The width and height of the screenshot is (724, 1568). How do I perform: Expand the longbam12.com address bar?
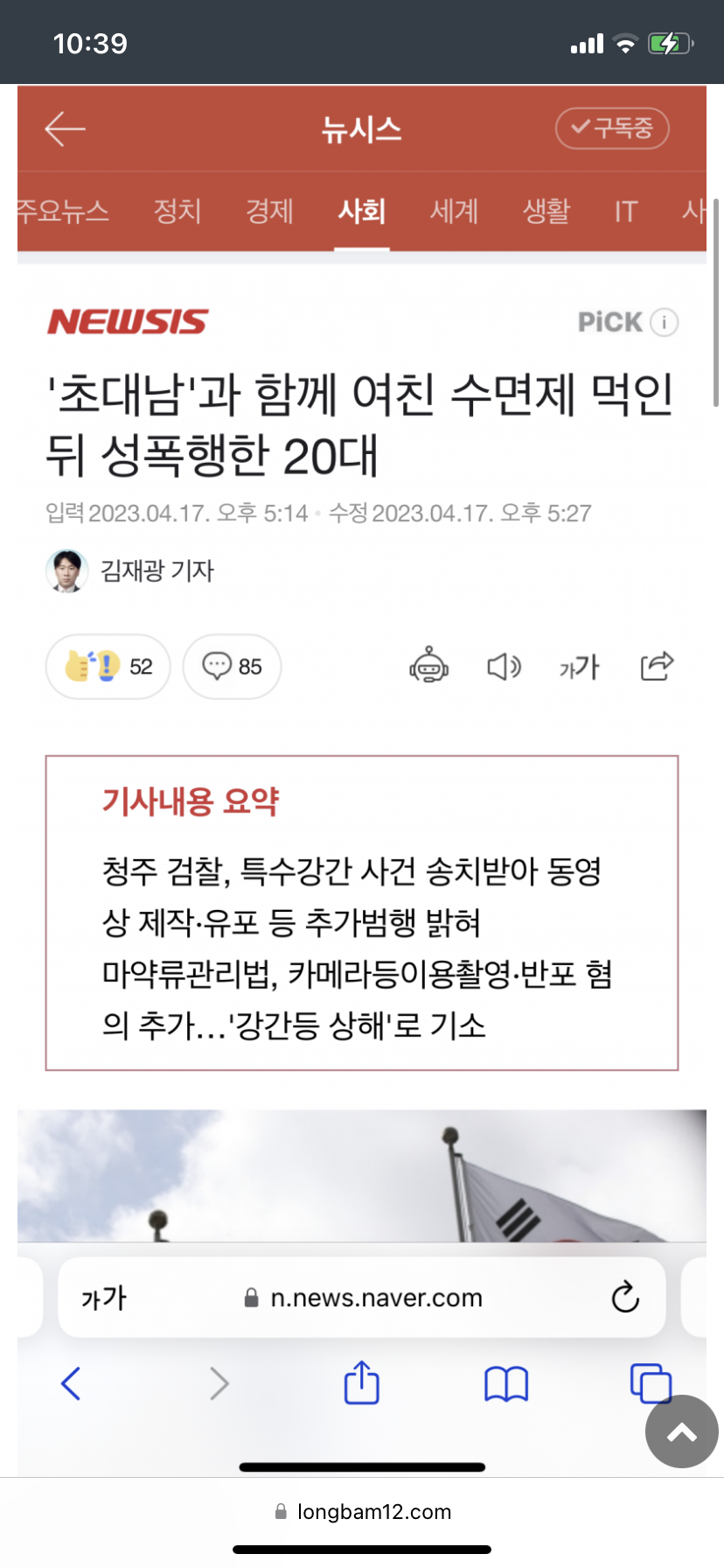point(362,1511)
